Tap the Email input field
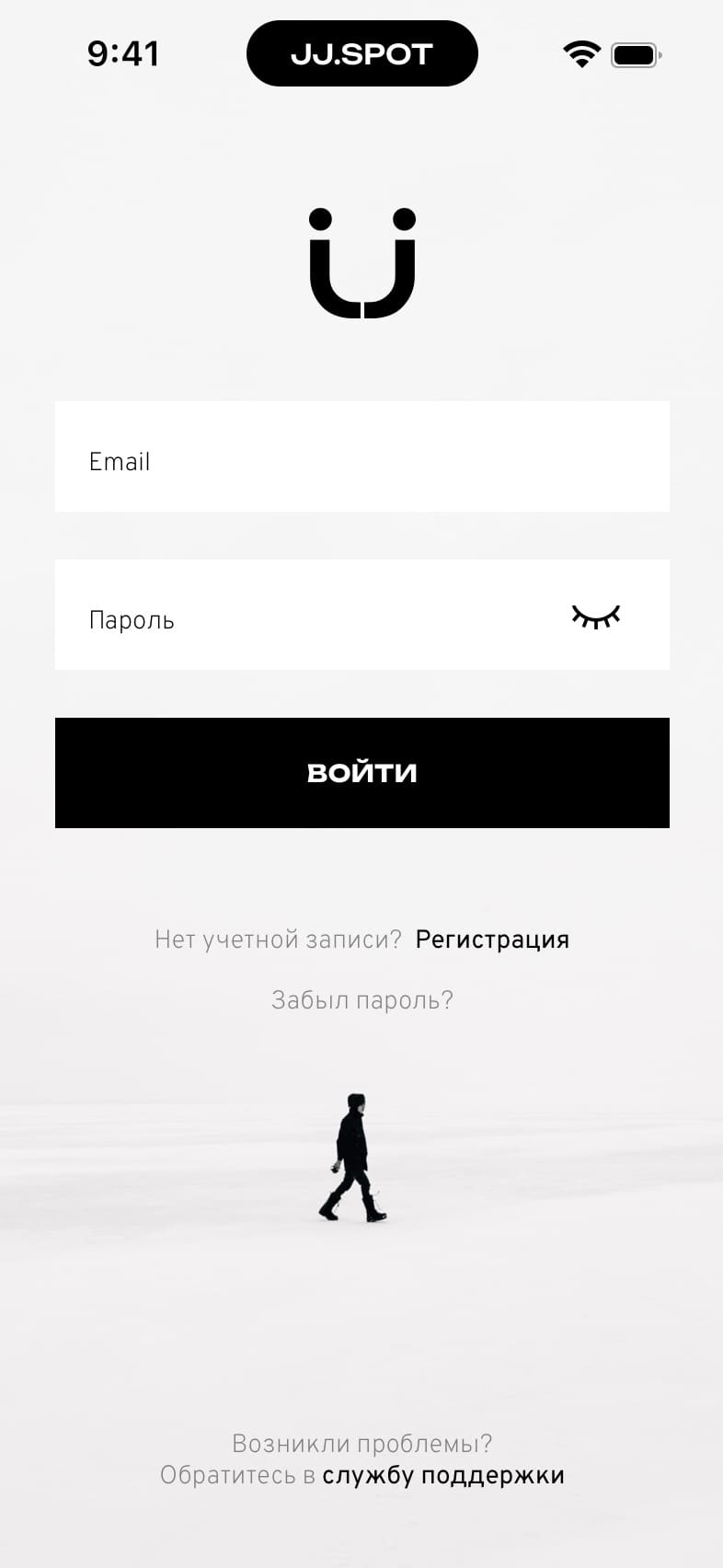 point(361,457)
